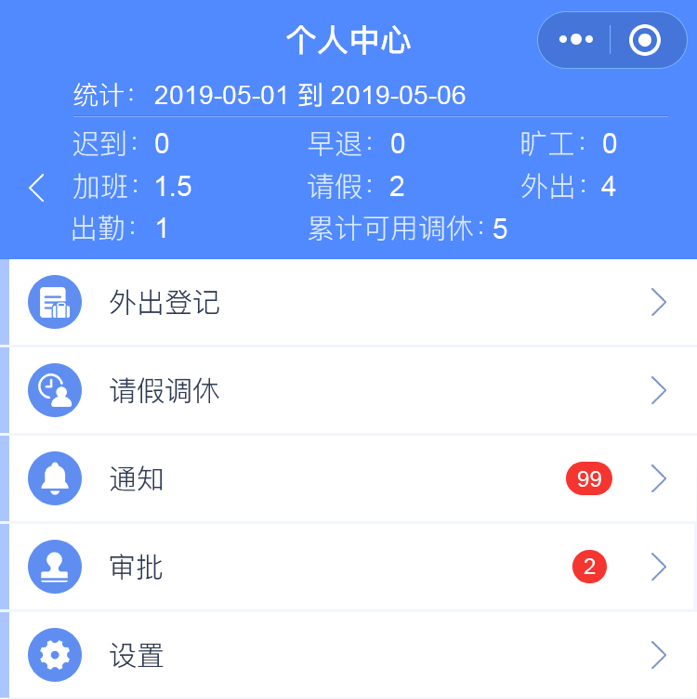Go to 设置 settings
This screenshot has height=699, width=697.
point(350,656)
